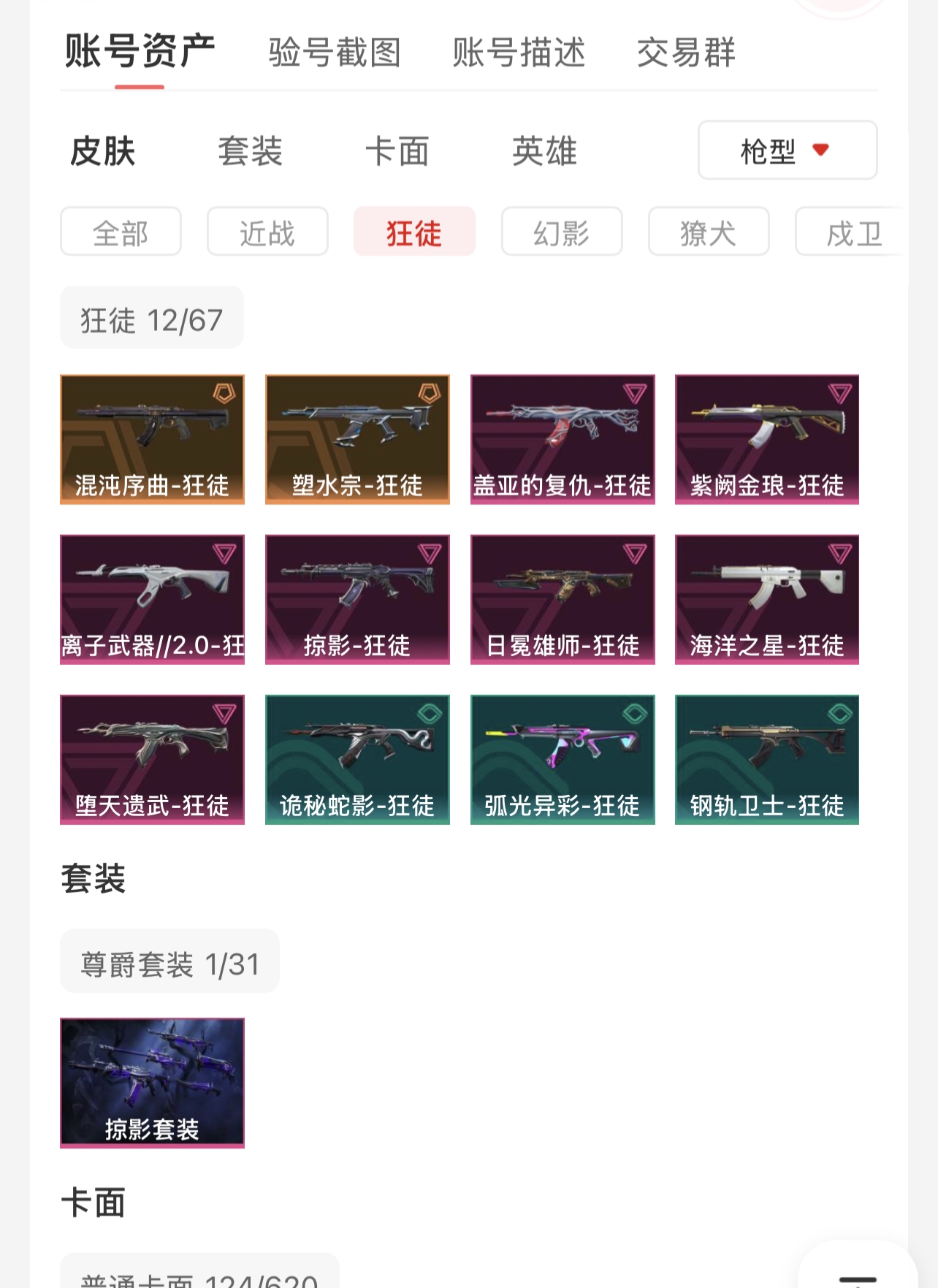The width and height of the screenshot is (938, 1288).
Task: Expand the 枪型 dropdown
Action: (x=787, y=150)
